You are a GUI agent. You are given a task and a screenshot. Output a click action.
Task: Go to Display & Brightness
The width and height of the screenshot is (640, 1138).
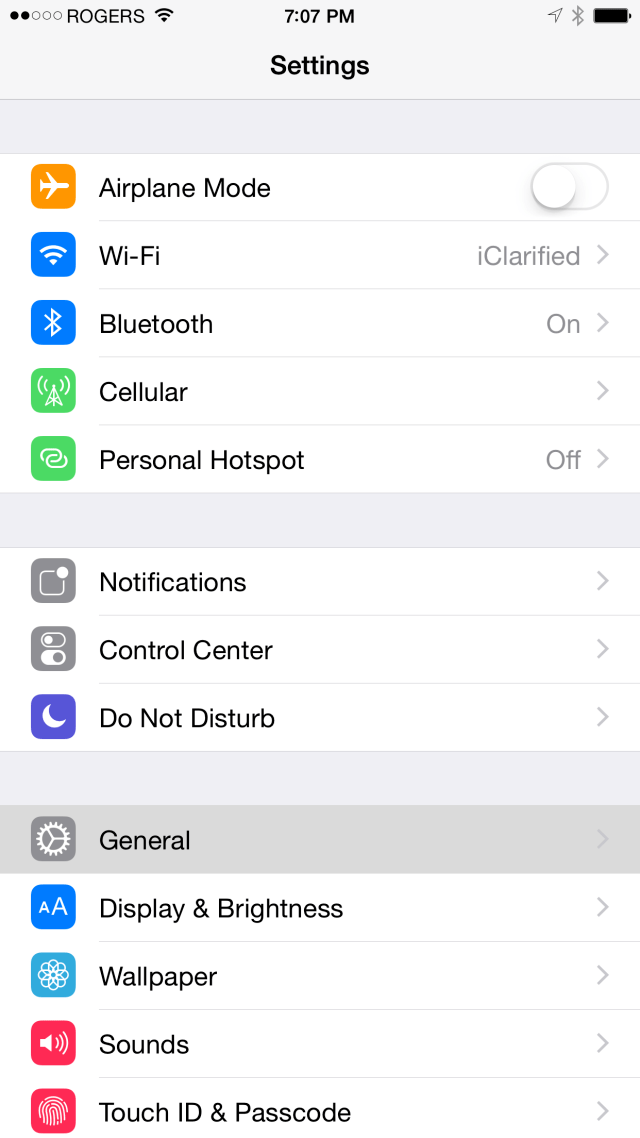[x=320, y=908]
